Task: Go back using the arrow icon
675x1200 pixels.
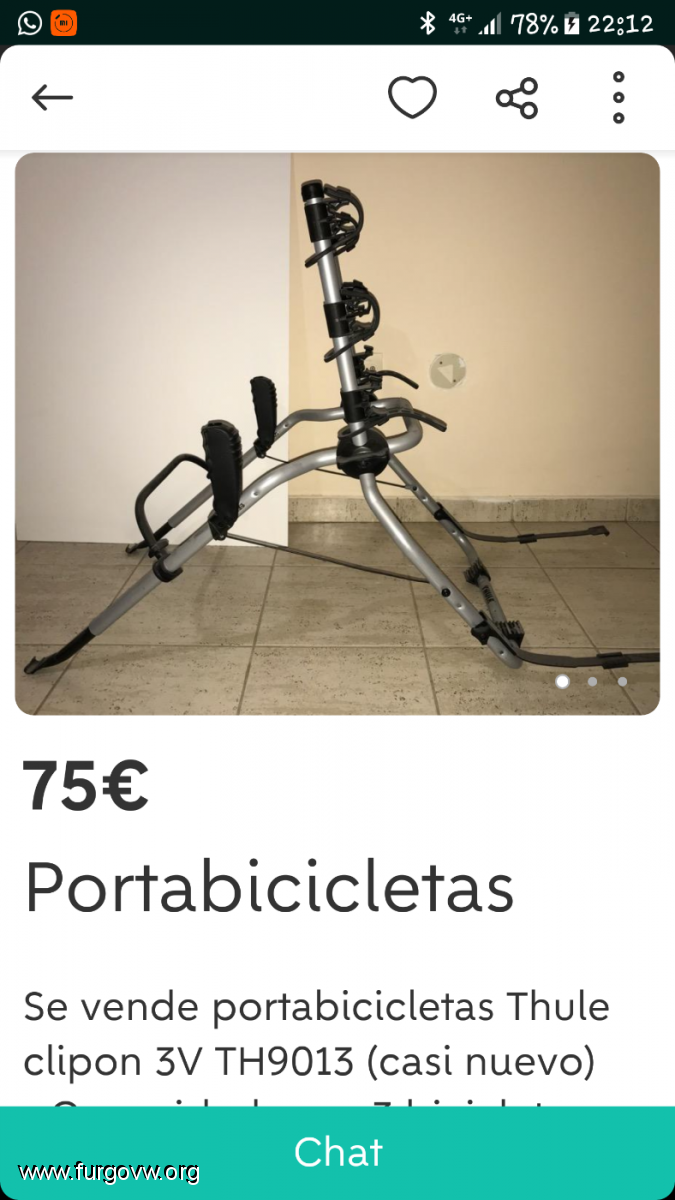Action: (x=52, y=97)
